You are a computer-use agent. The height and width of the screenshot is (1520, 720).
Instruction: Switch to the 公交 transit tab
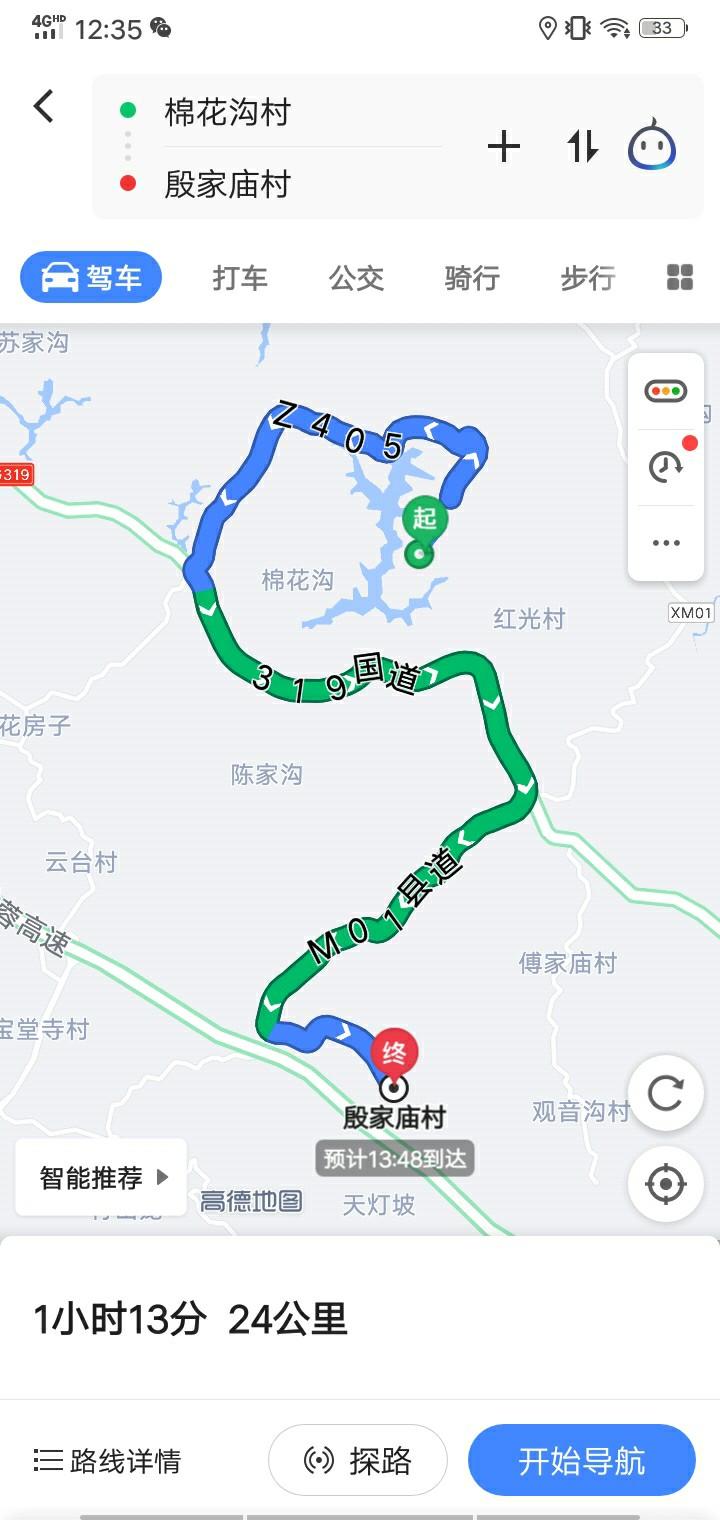tap(357, 278)
